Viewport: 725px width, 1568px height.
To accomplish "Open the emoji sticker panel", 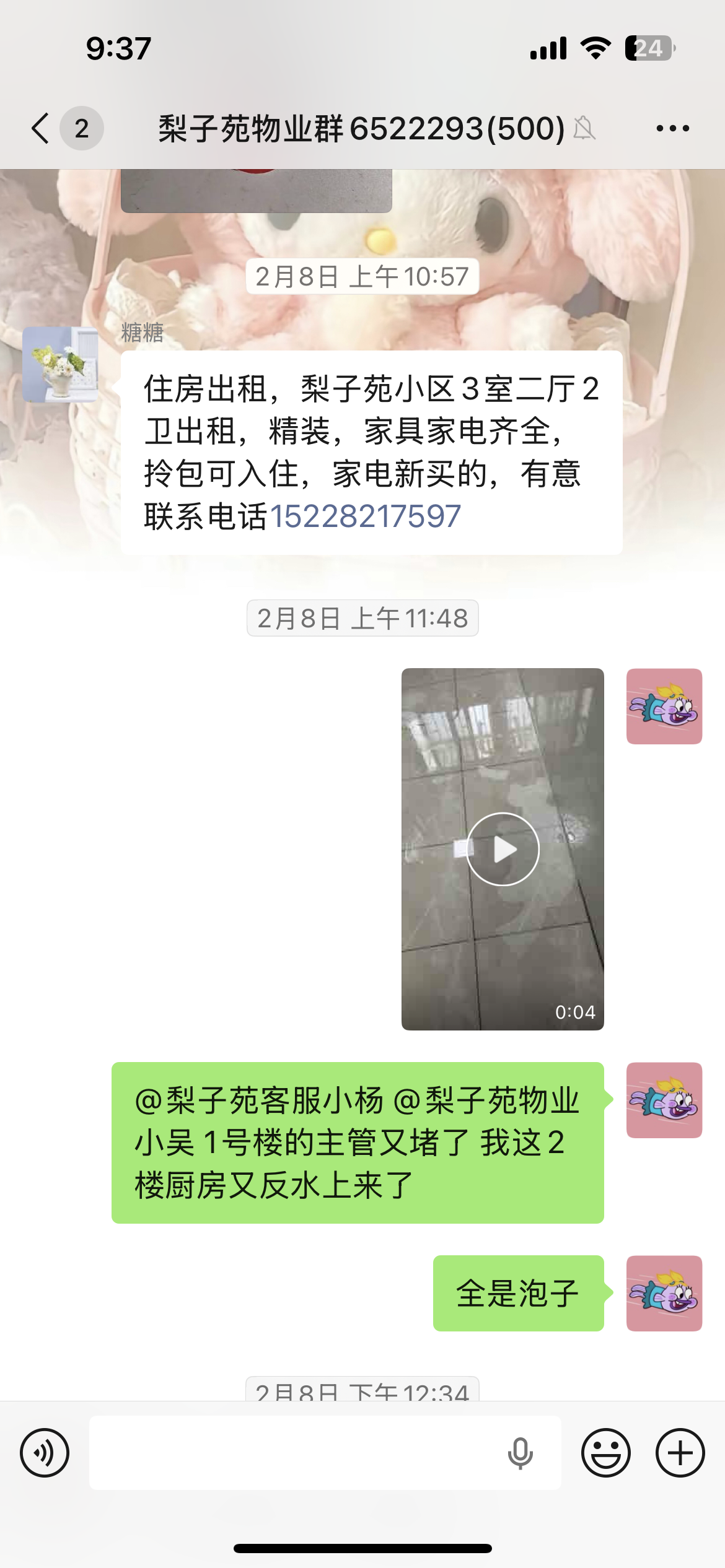I will (605, 1452).
